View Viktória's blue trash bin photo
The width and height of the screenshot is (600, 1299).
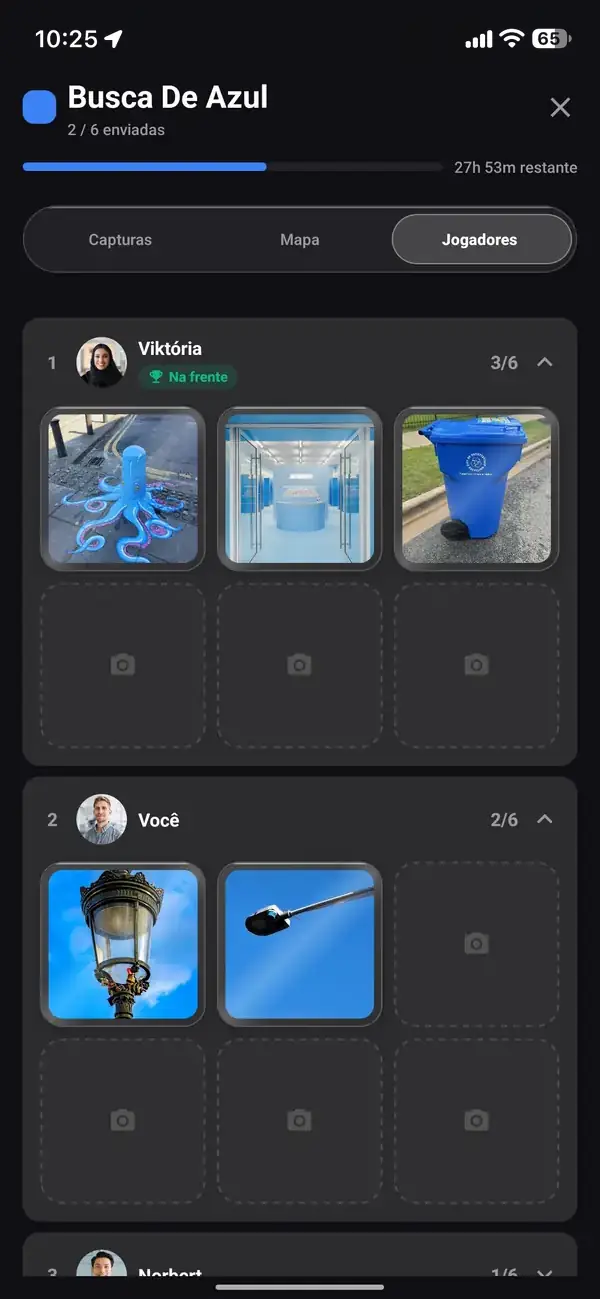pyautogui.click(x=477, y=489)
